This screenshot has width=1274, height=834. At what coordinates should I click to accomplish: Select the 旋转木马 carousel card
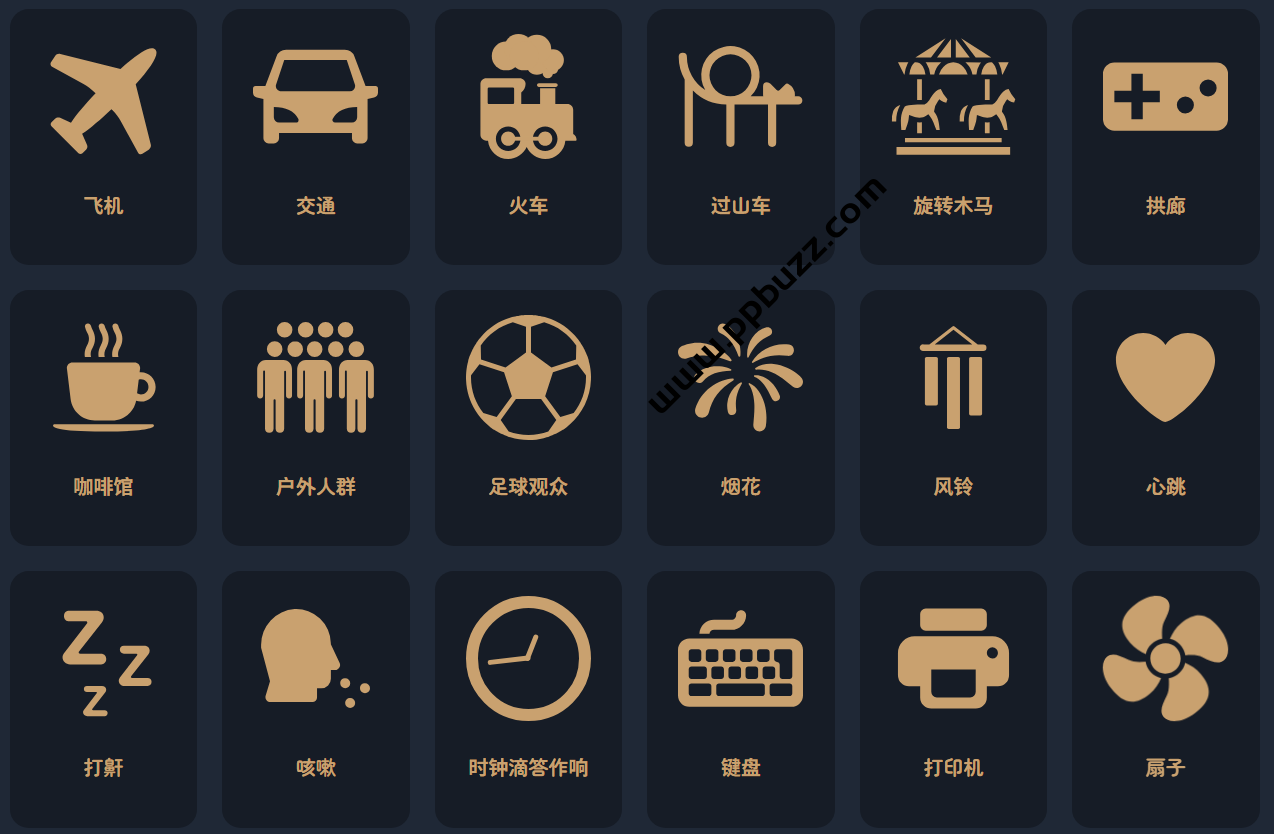[x=953, y=137]
